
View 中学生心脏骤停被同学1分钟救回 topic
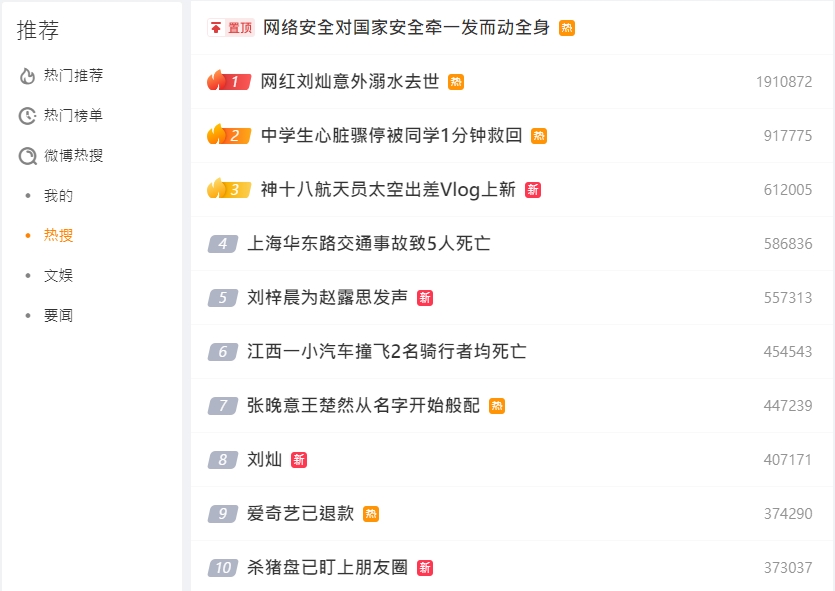pos(391,135)
